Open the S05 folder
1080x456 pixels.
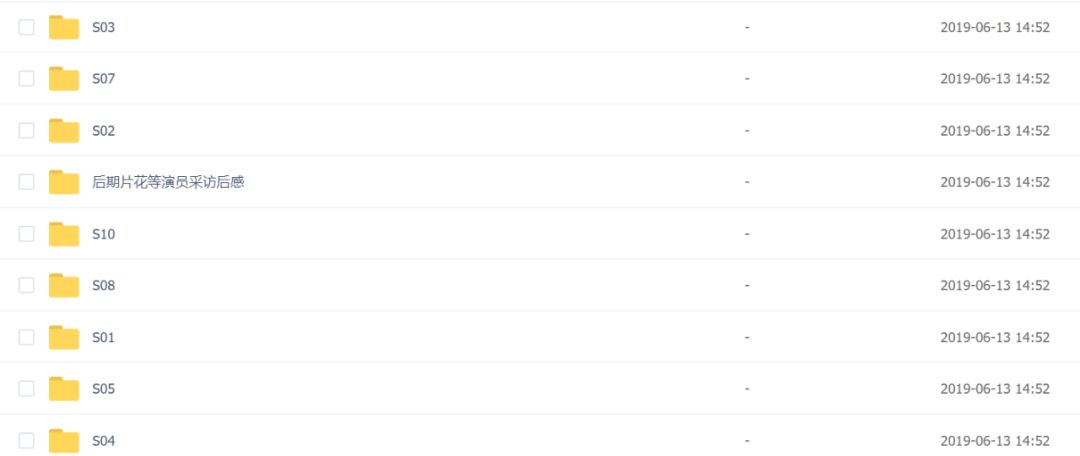point(103,388)
